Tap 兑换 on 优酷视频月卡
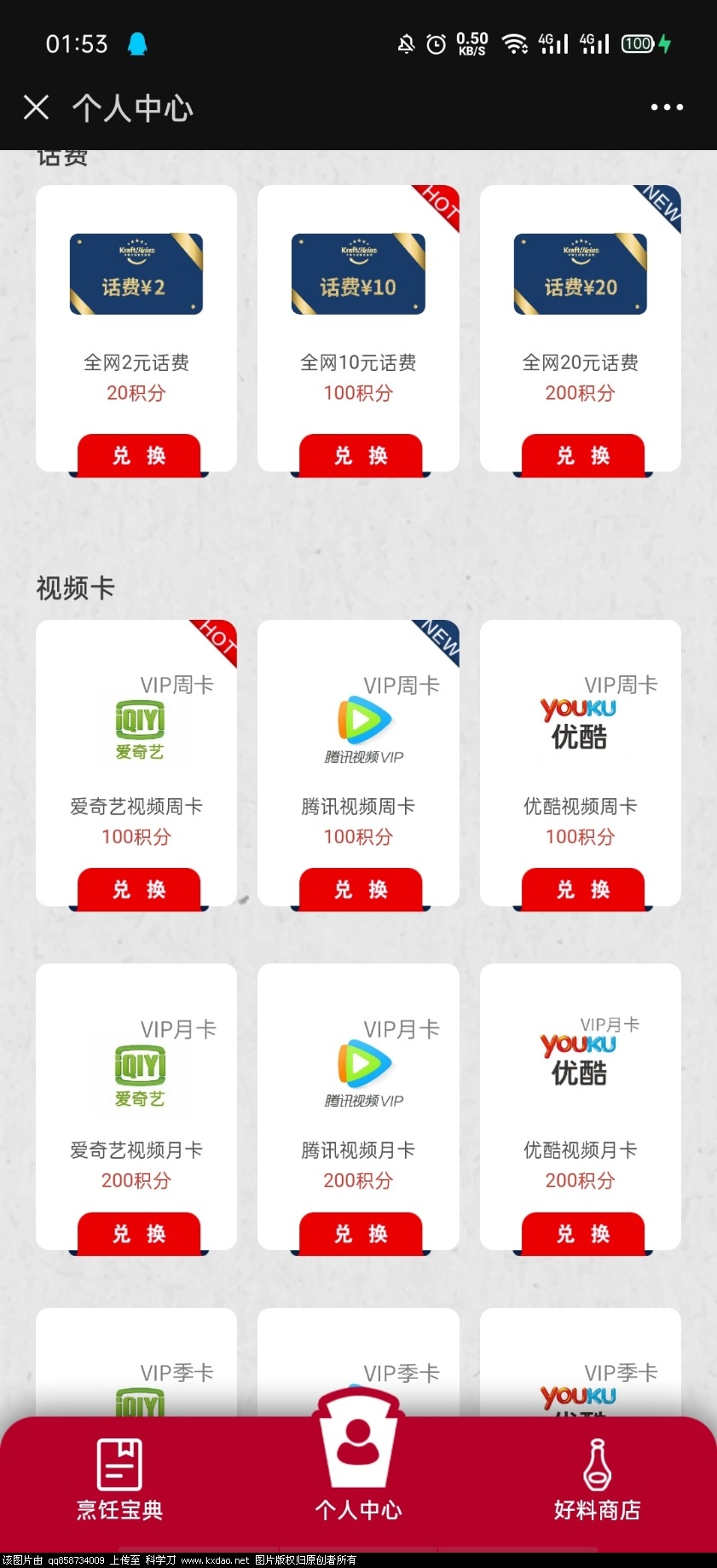Screen dimensions: 717x1568 pos(580,1234)
